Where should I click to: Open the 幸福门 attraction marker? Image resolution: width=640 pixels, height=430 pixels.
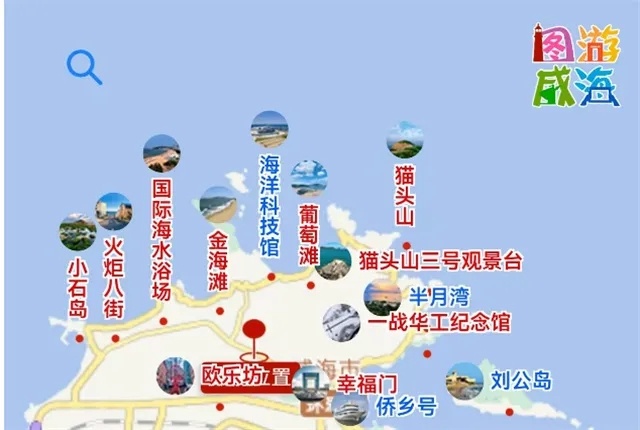point(311,382)
